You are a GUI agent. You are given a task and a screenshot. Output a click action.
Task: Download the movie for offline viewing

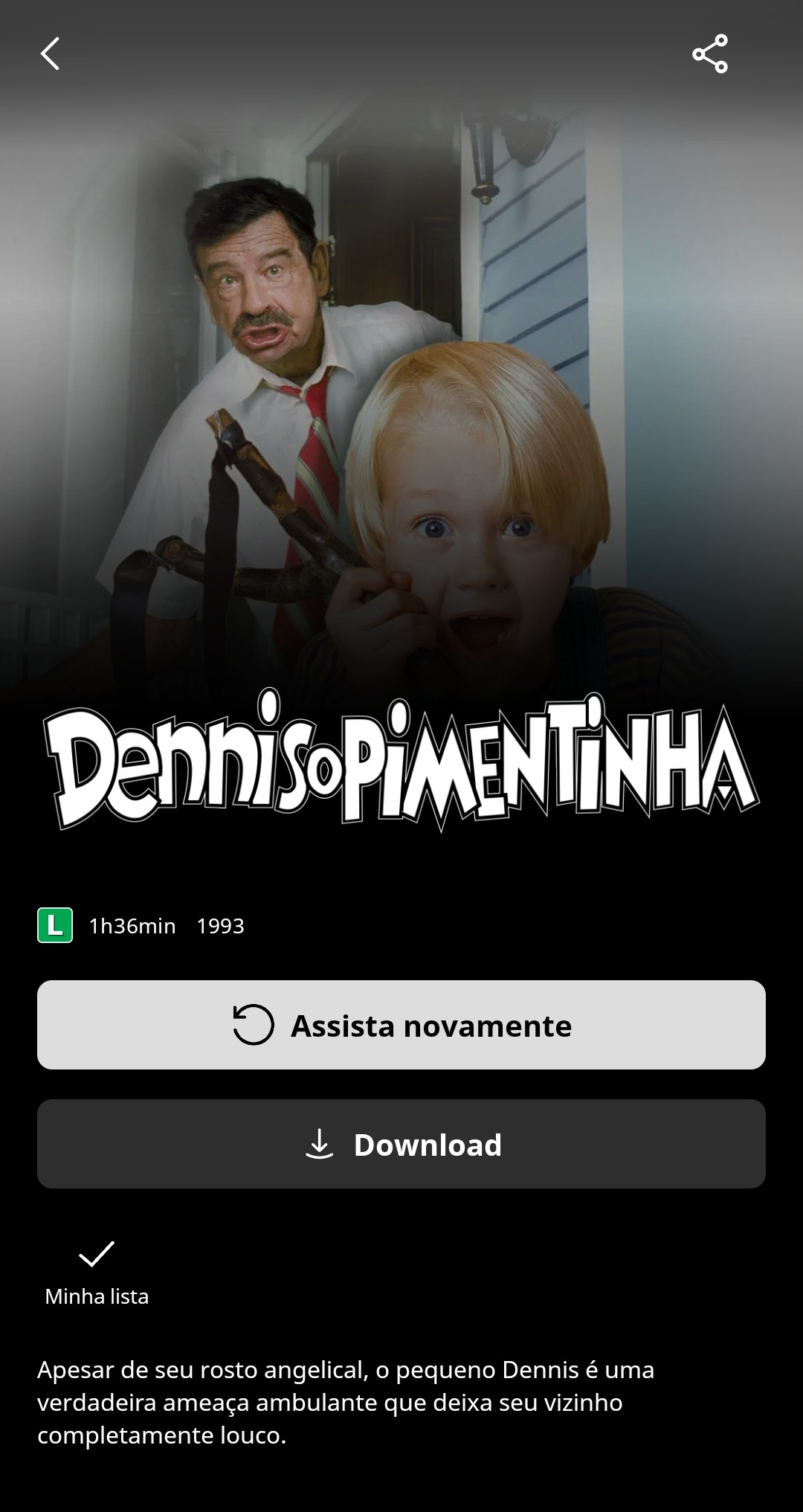(401, 1144)
